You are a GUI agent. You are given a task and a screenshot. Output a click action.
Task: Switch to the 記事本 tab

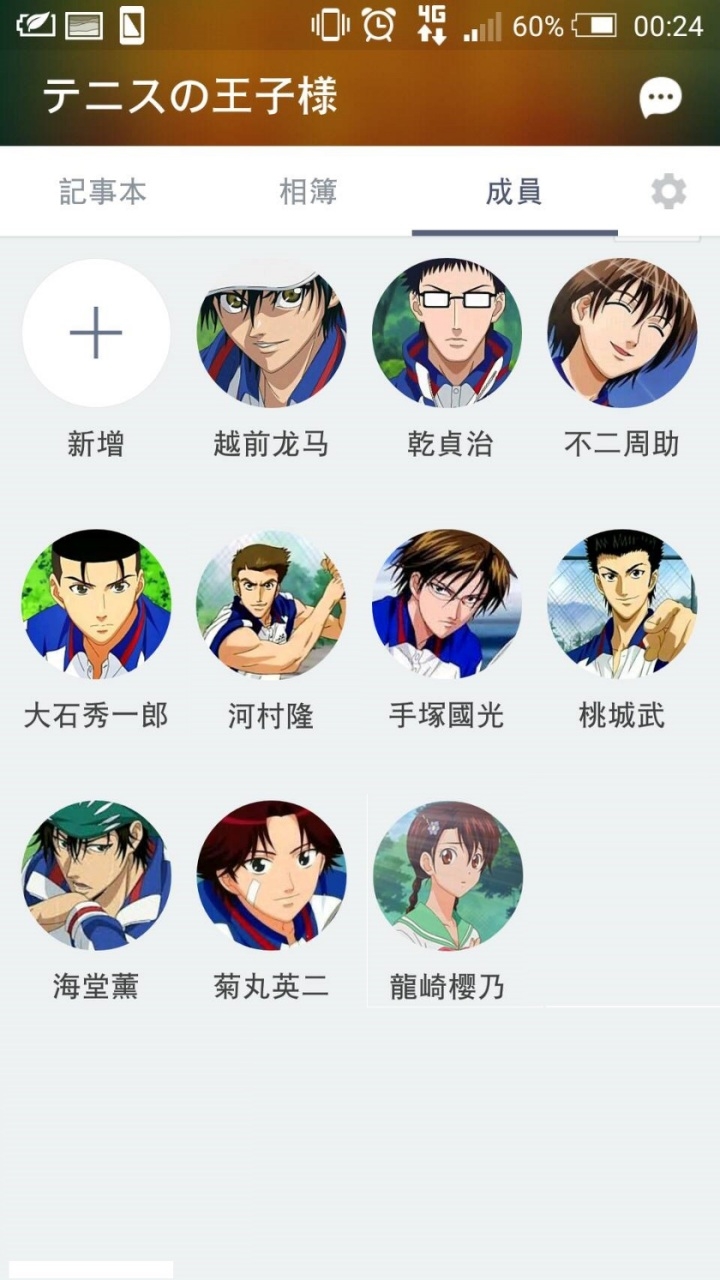[103, 192]
